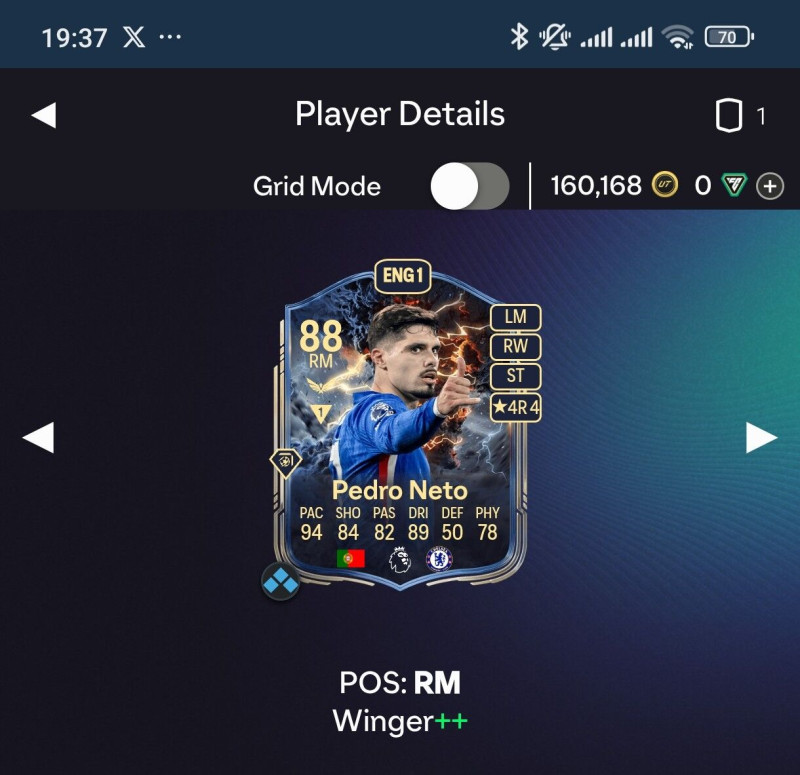
Task: Toggle the Grid Mode switch
Action: coord(469,186)
